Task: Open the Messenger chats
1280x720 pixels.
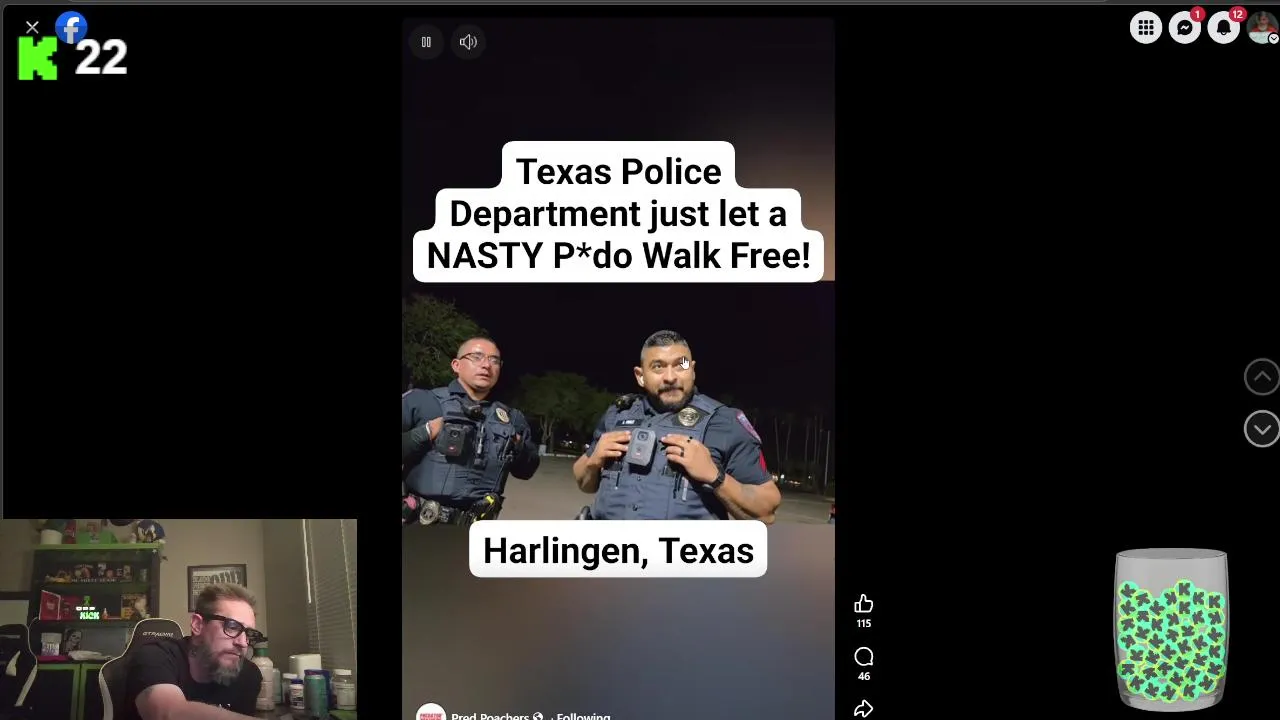Action: (x=1185, y=28)
